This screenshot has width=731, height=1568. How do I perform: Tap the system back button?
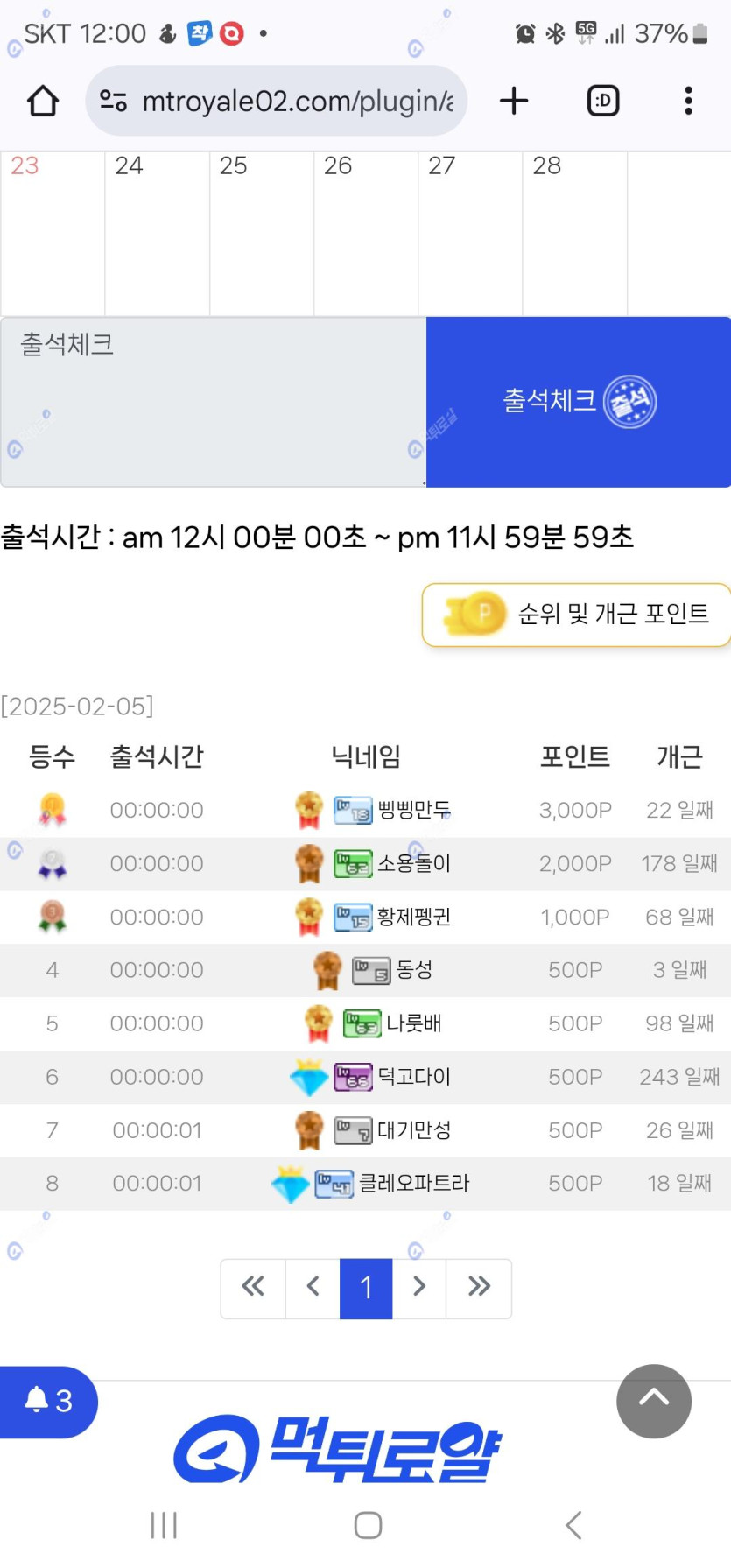click(x=573, y=1525)
